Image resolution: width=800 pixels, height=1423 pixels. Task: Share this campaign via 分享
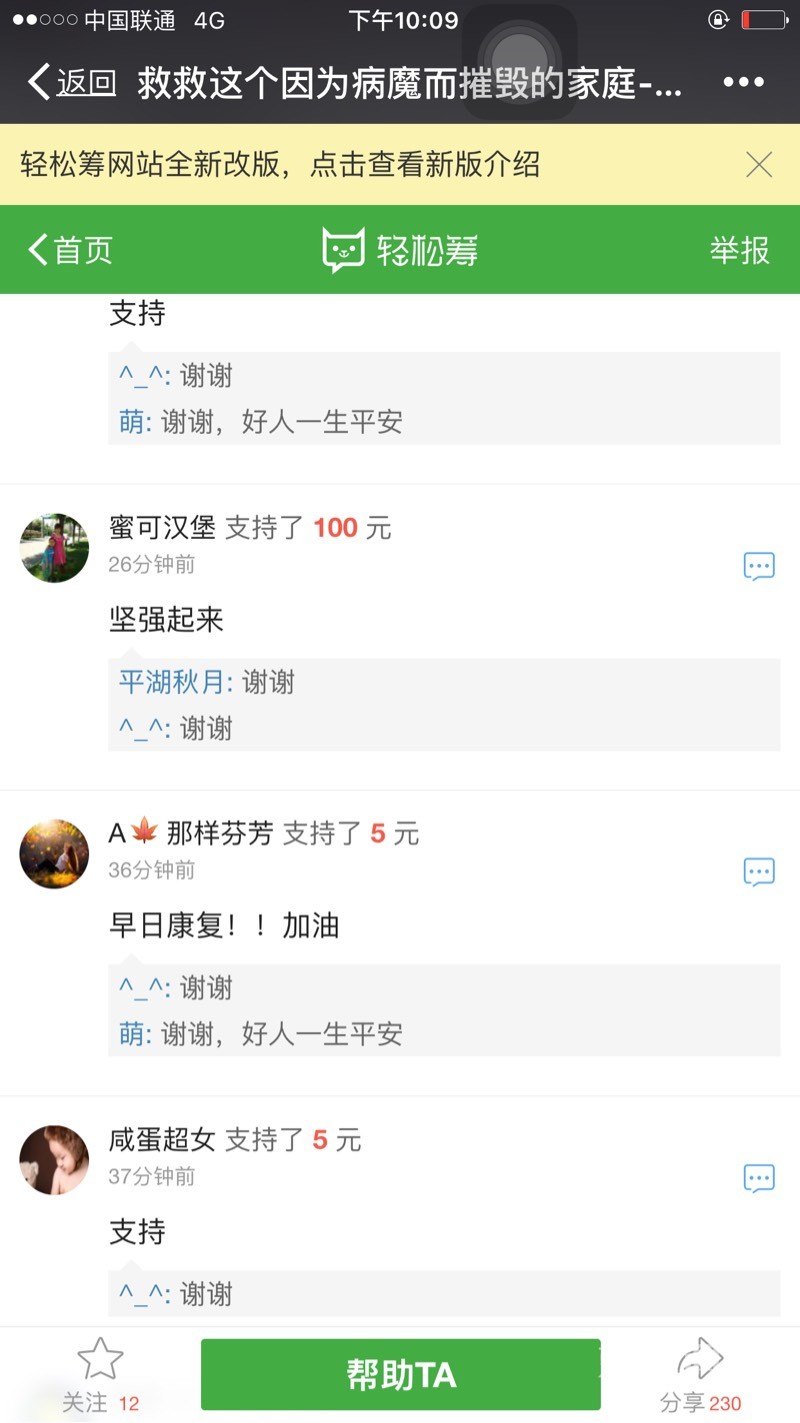point(700,1376)
